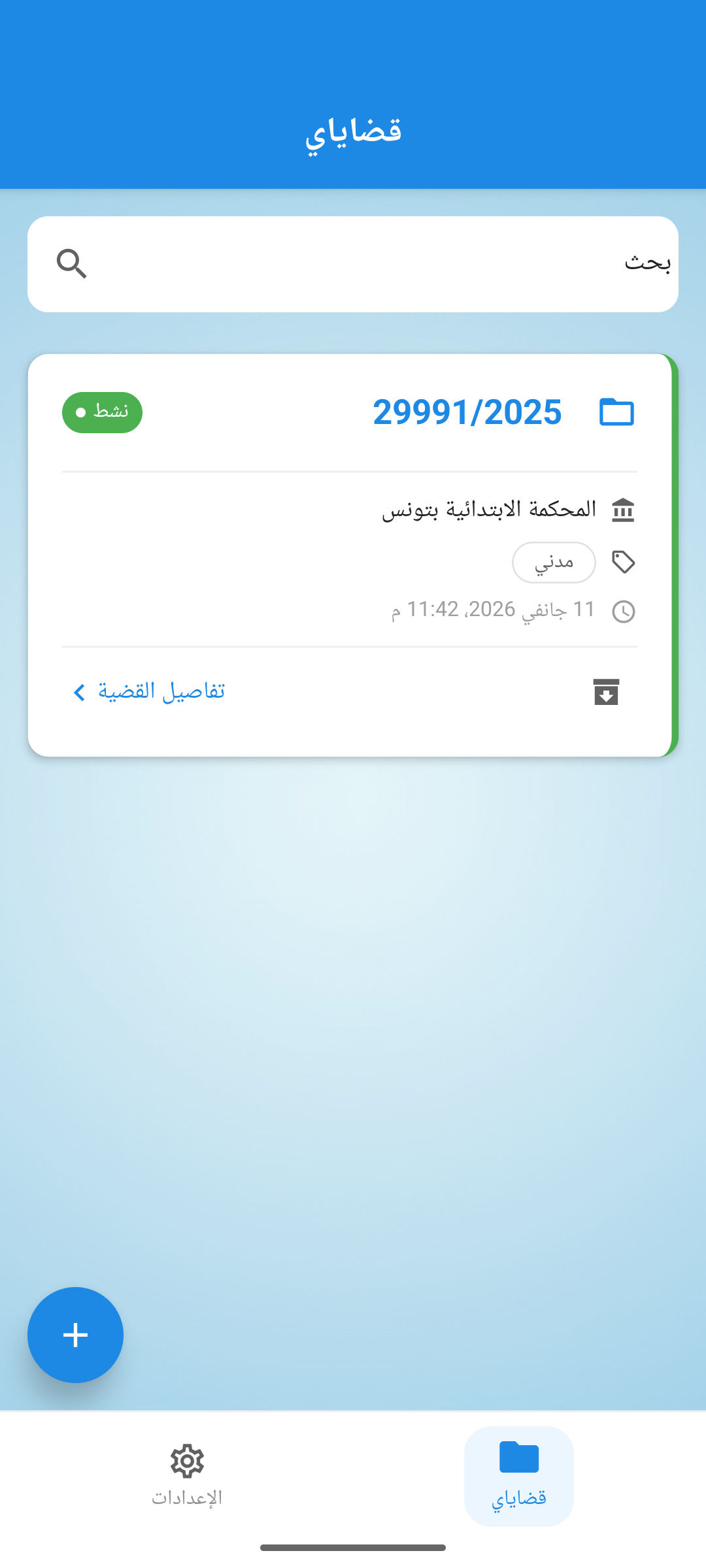Click inside the بحث search field
Screen dimensions: 706x1568
point(353,264)
